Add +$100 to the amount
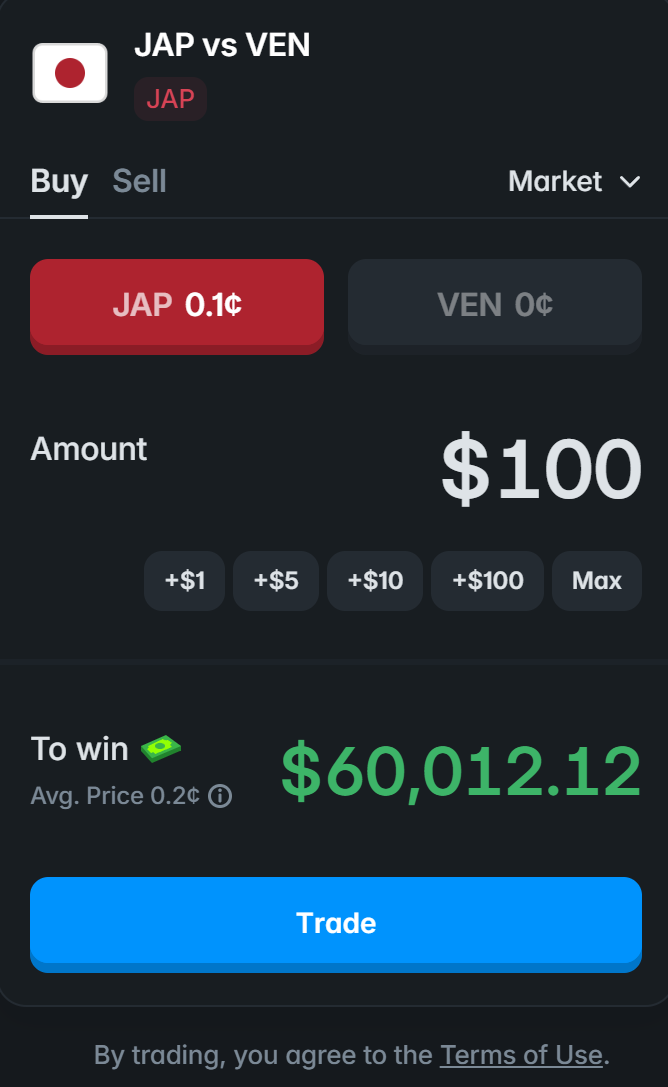This screenshot has width=668, height=1087. click(487, 580)
